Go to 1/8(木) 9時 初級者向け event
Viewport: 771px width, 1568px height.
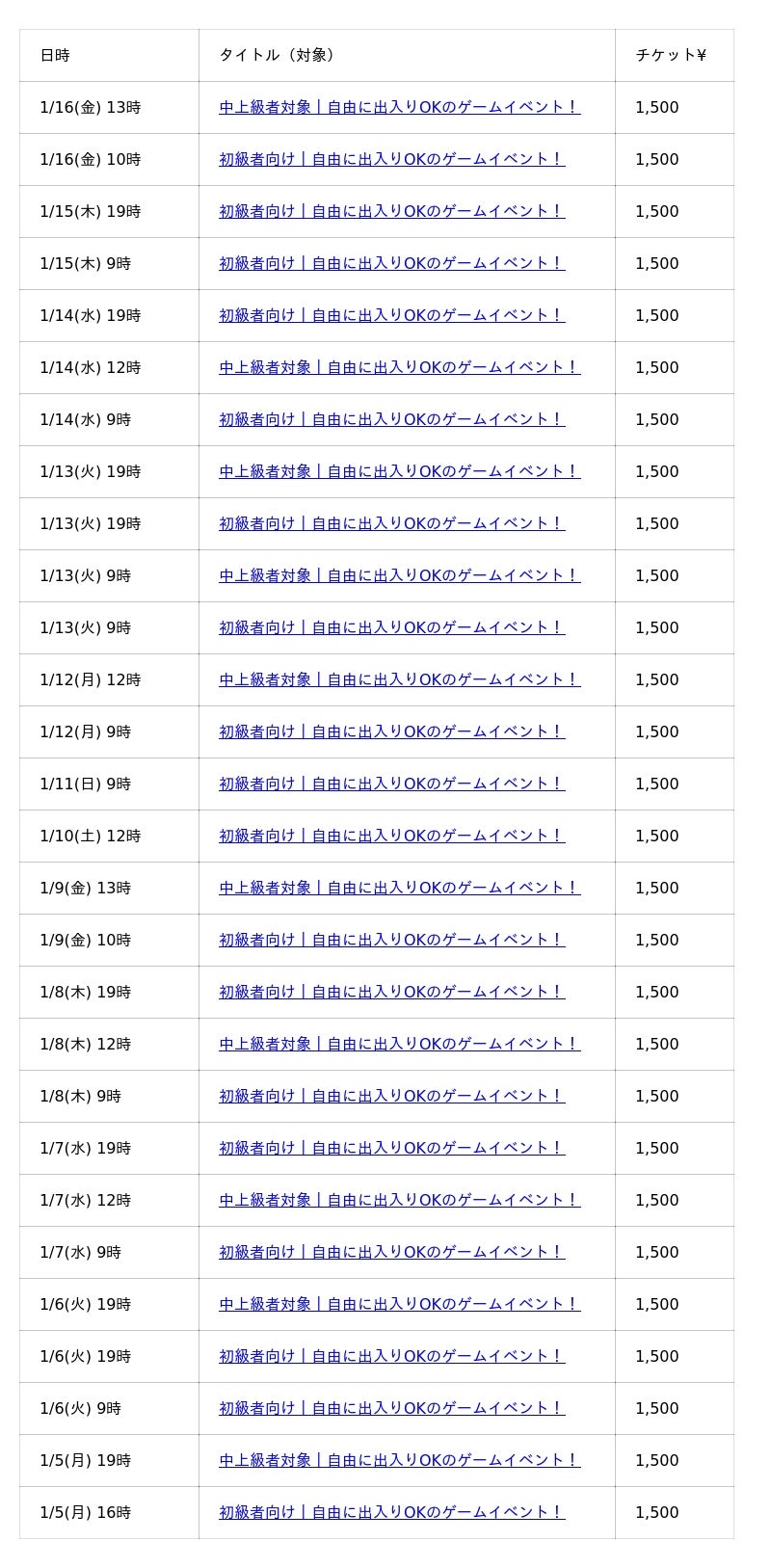point(391,1096)
